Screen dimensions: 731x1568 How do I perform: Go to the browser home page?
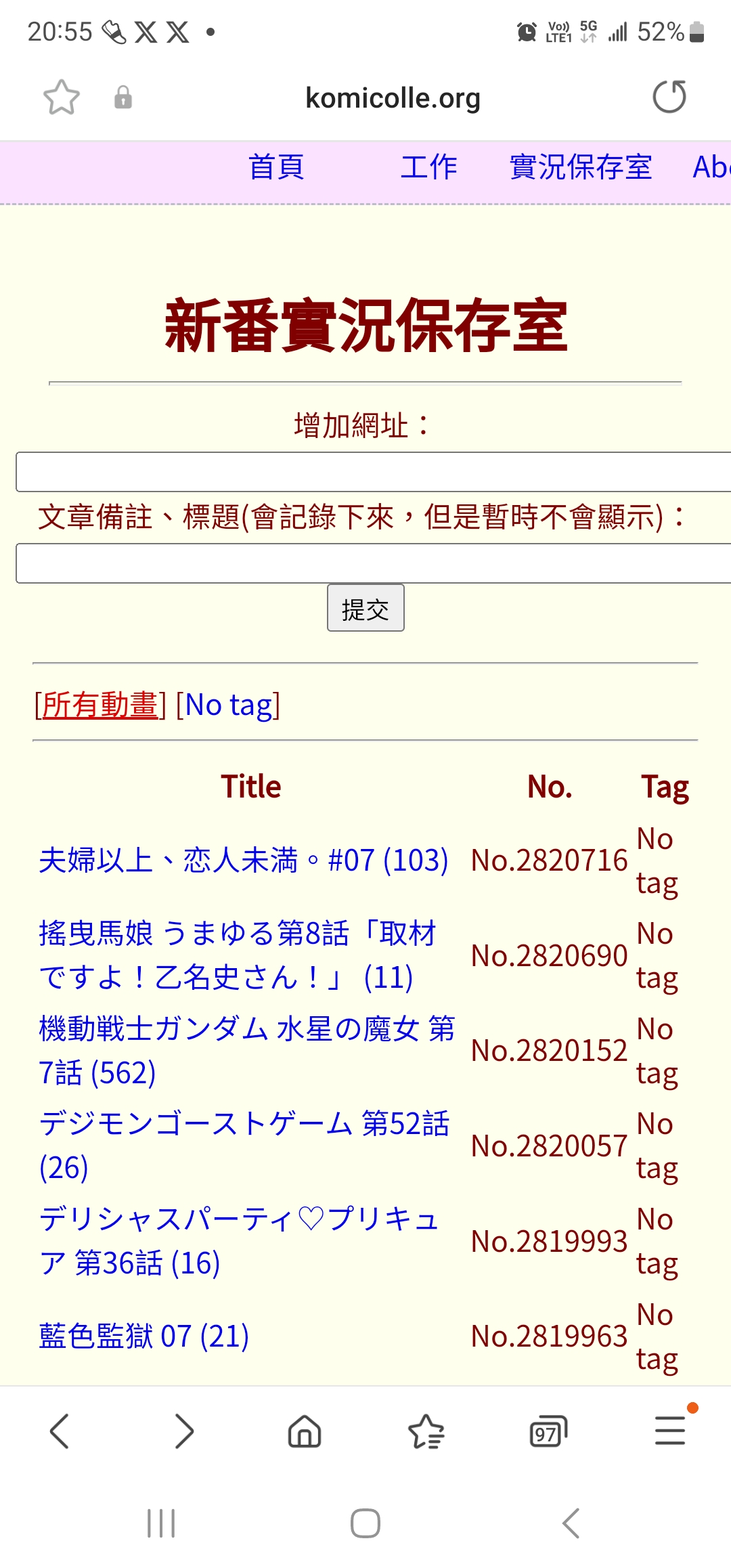coord(305,1431)
